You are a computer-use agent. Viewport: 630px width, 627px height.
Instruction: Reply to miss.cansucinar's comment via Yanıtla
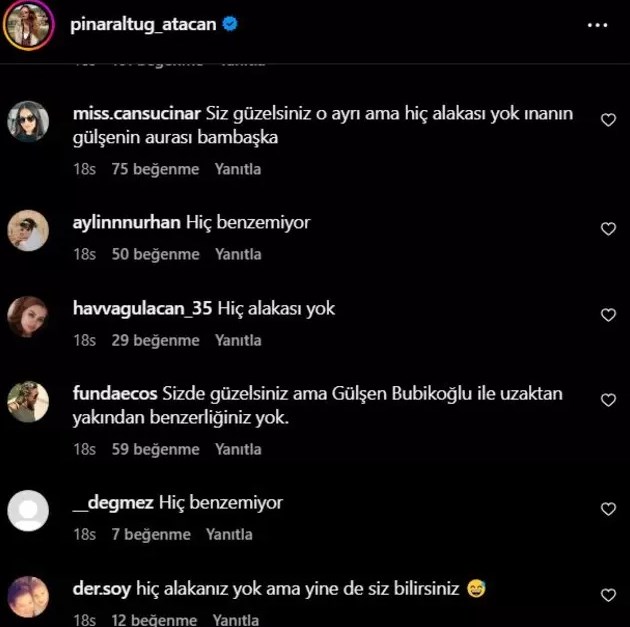coord(238,169)
